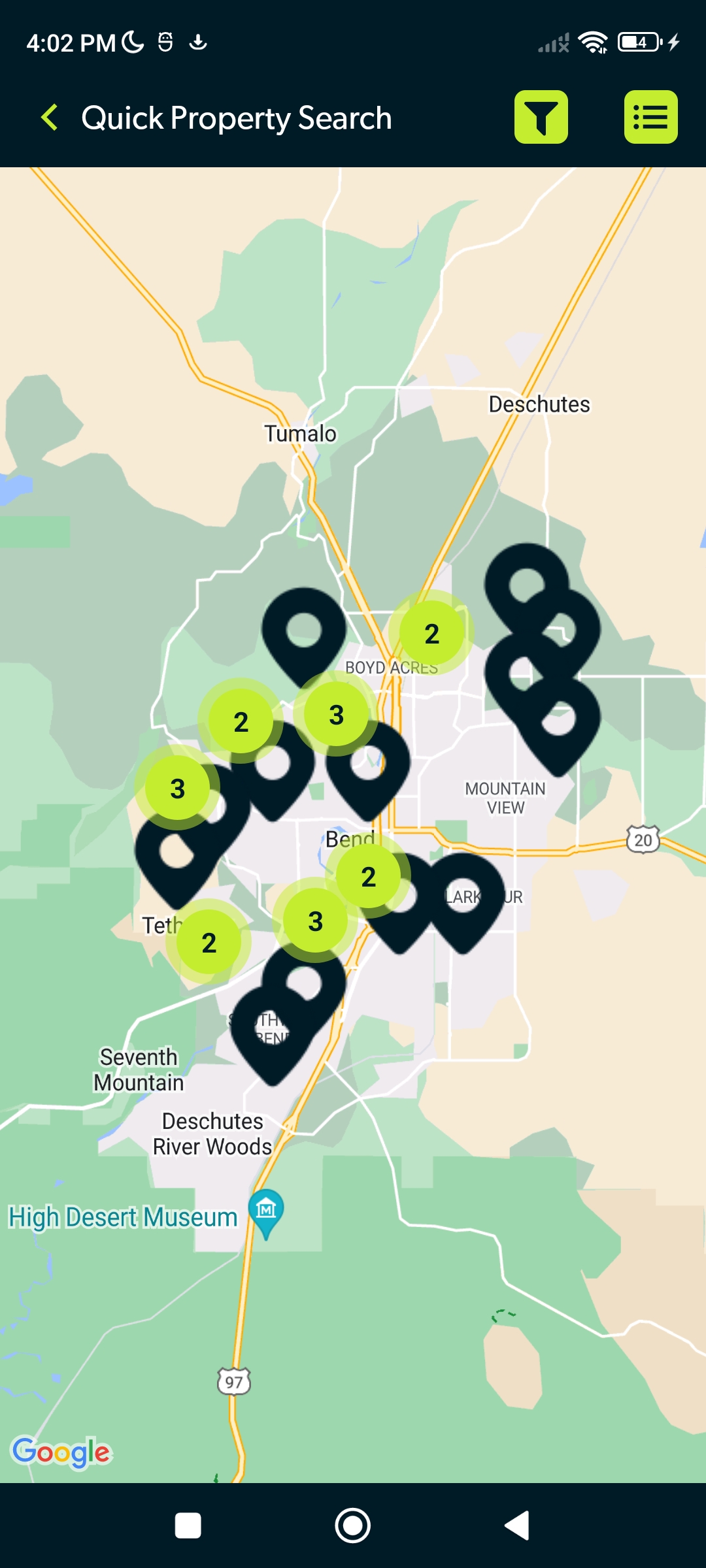The width and height of the screenshot is (706, 1568).
Task: Open recent apps from navigation bar
Action: click(x=188, y=1526)
